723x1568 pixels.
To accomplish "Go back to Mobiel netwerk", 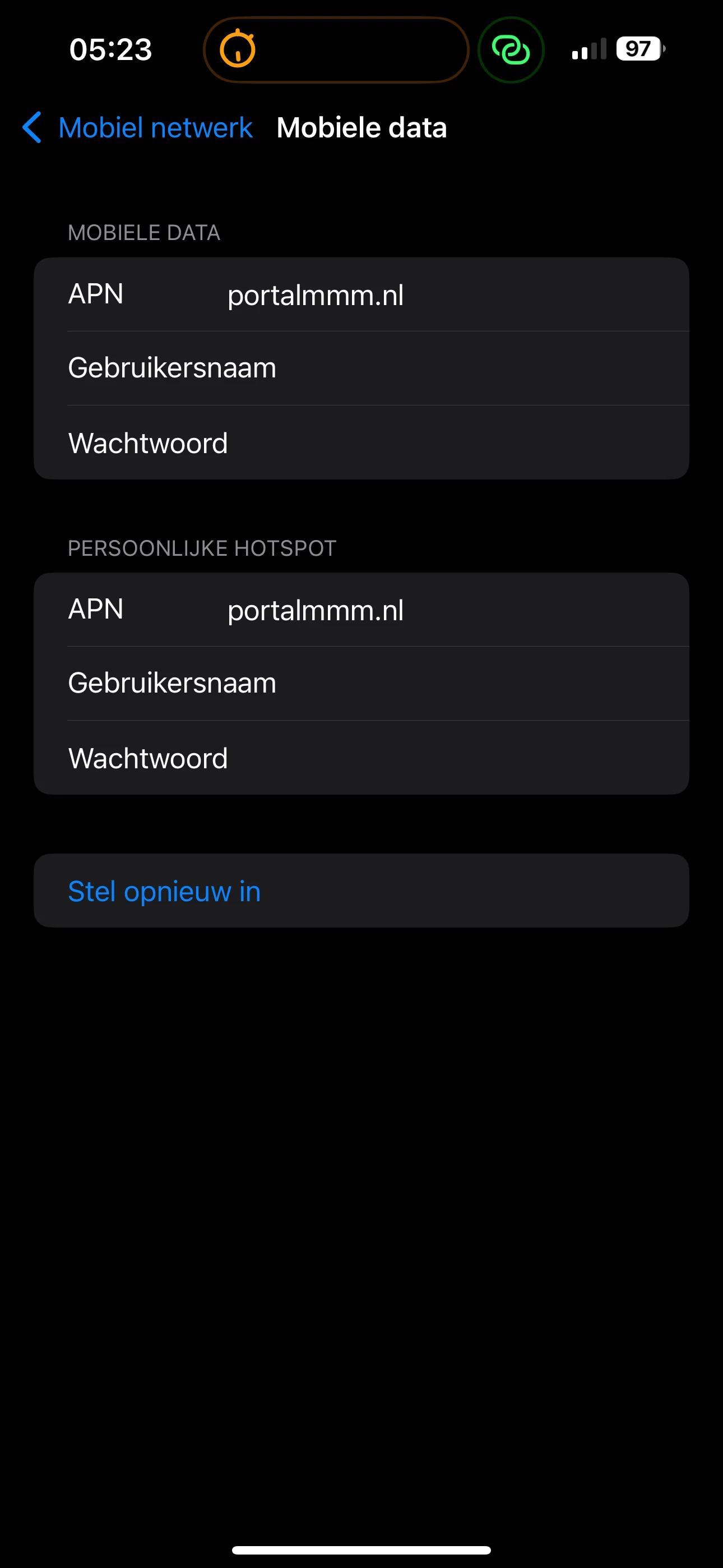I will coord(137,128).
